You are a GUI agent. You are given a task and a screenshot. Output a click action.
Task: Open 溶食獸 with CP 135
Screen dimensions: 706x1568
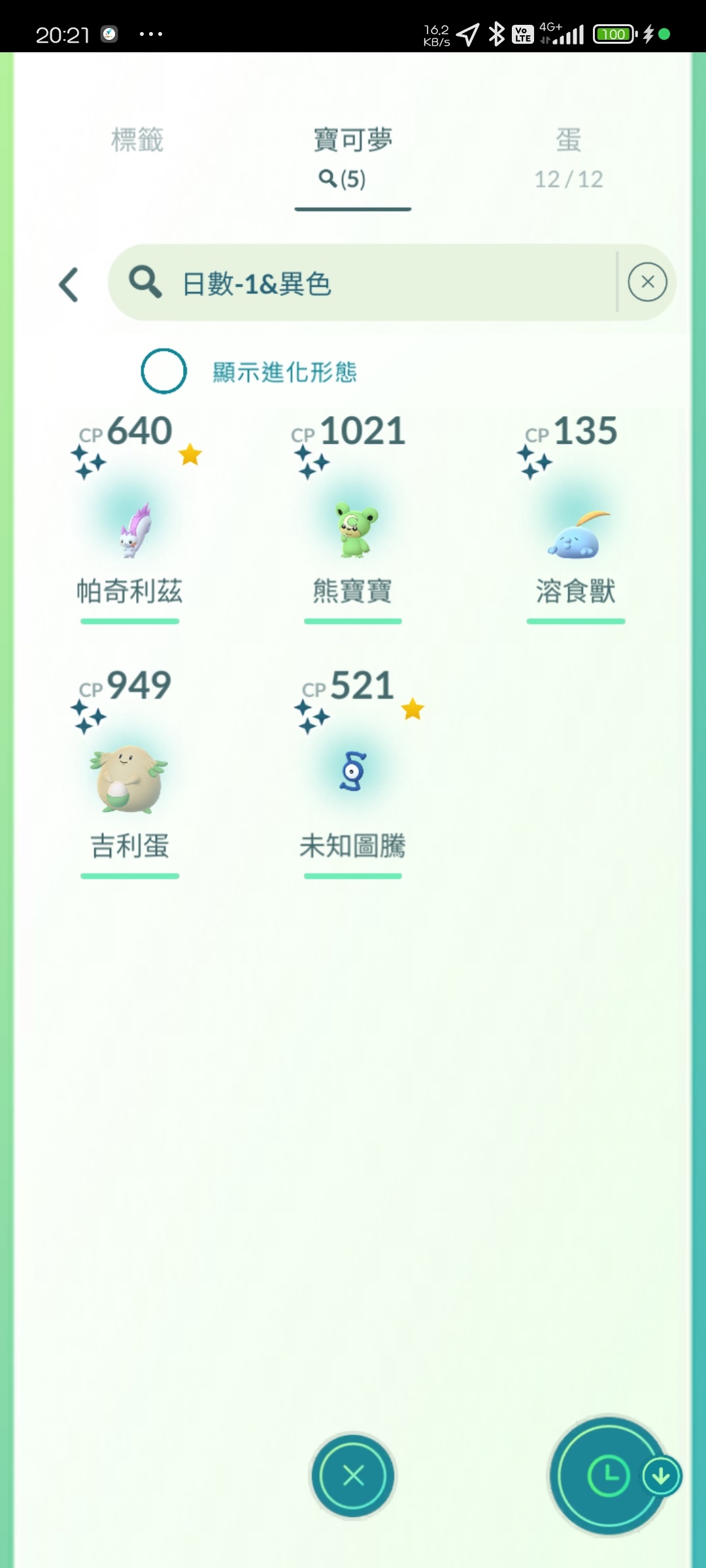575,517
